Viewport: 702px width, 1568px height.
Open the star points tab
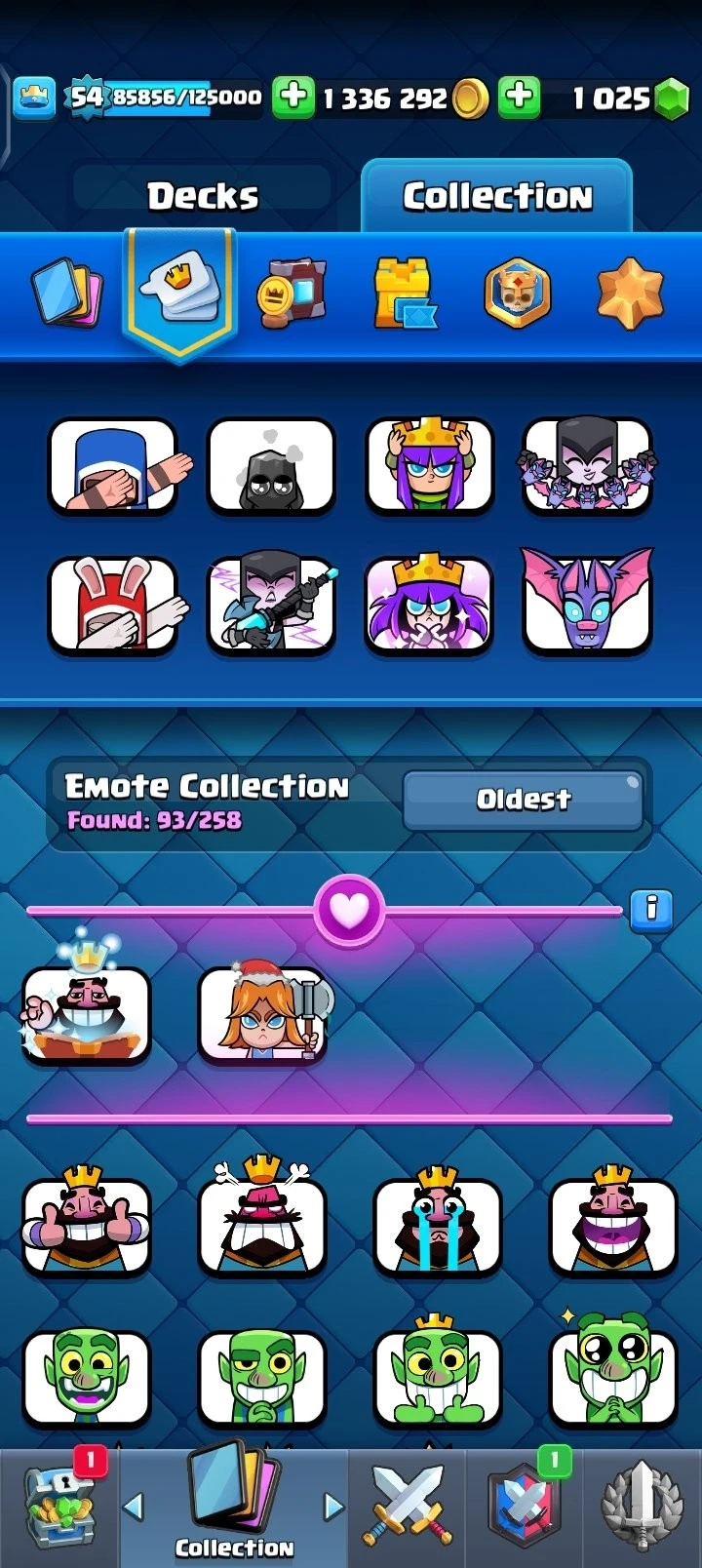[629, 293]
